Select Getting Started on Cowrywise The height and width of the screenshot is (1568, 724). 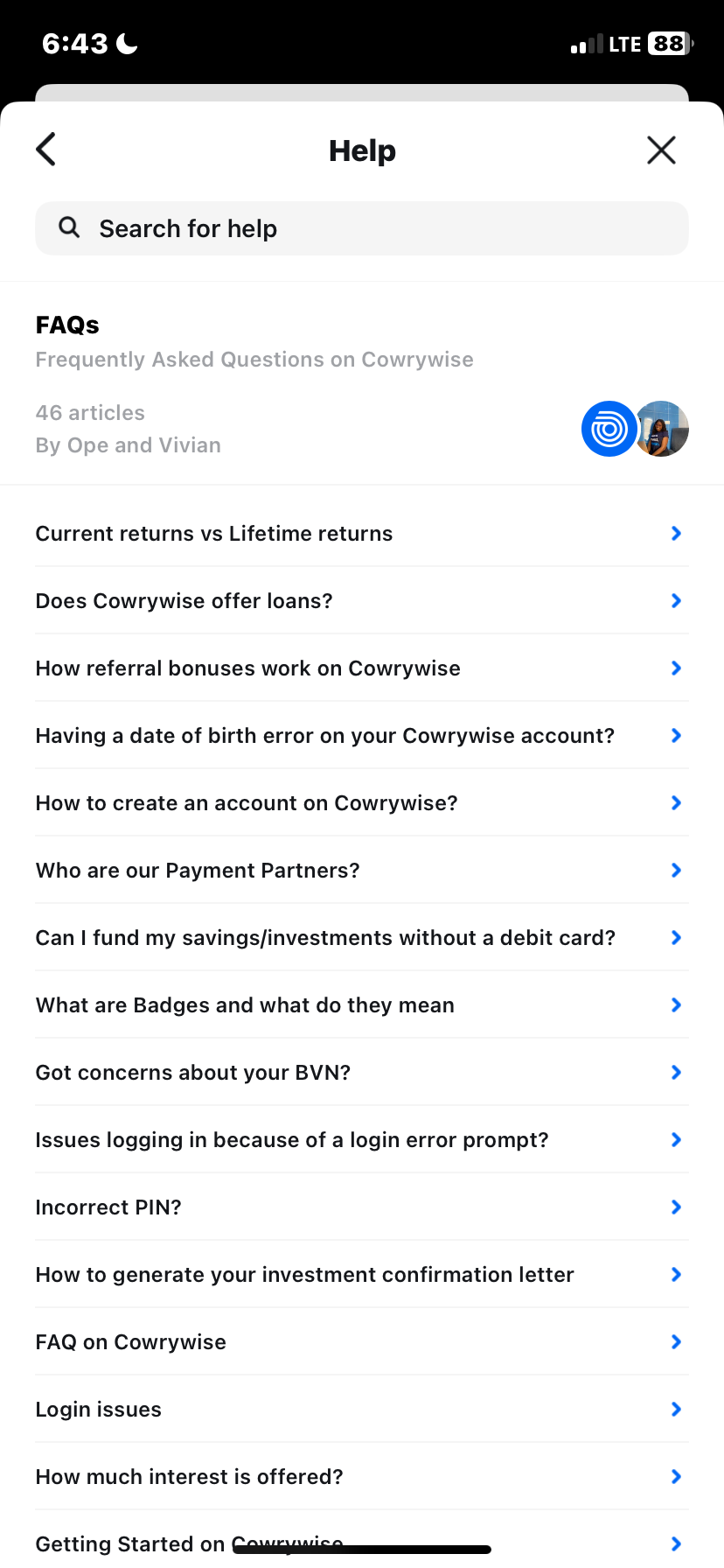point(188,1543)
